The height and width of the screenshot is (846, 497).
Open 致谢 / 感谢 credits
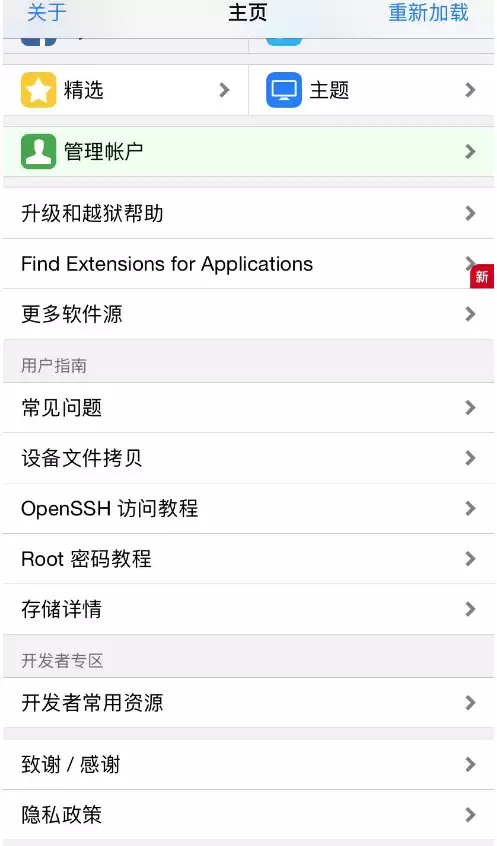click(x=248, y=765)
